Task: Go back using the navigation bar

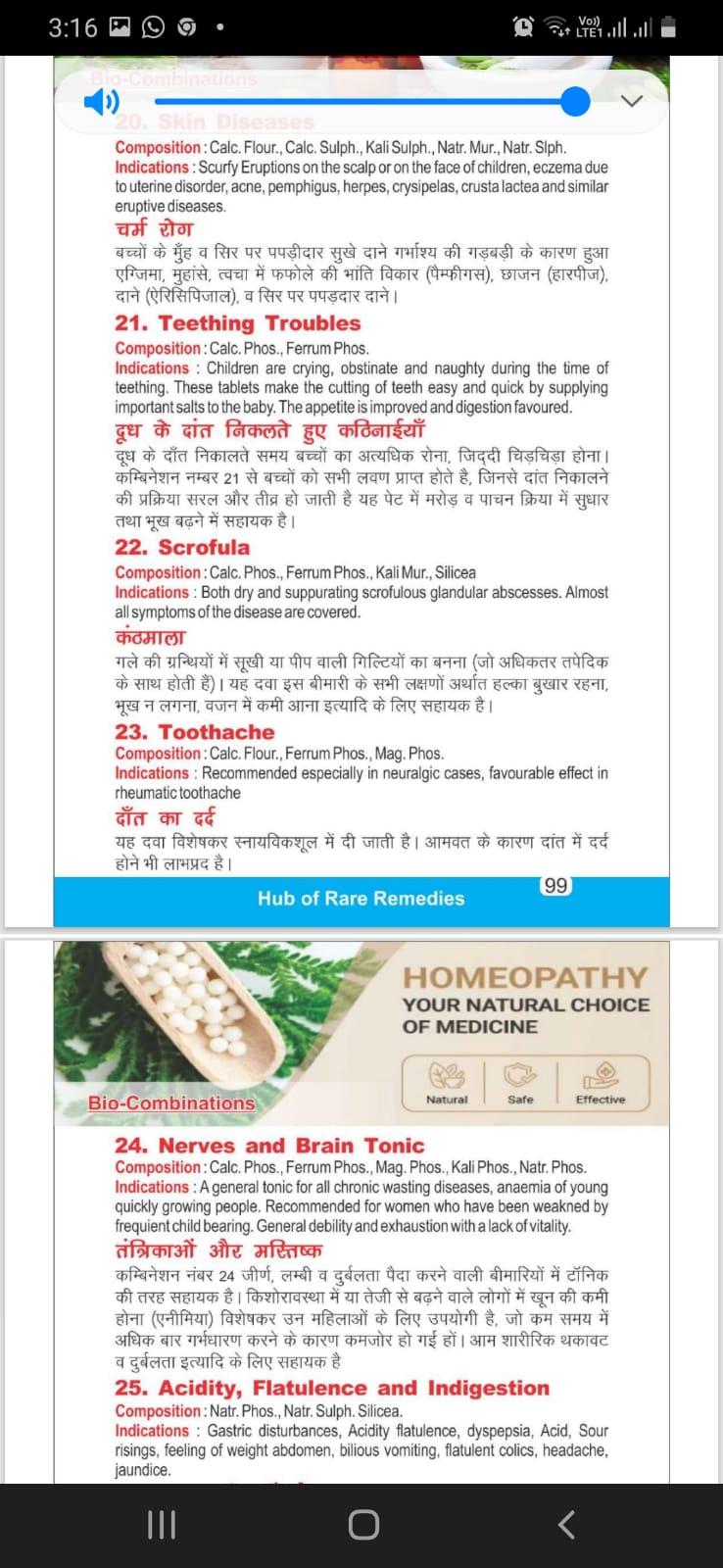Action: coord(565,1524)
